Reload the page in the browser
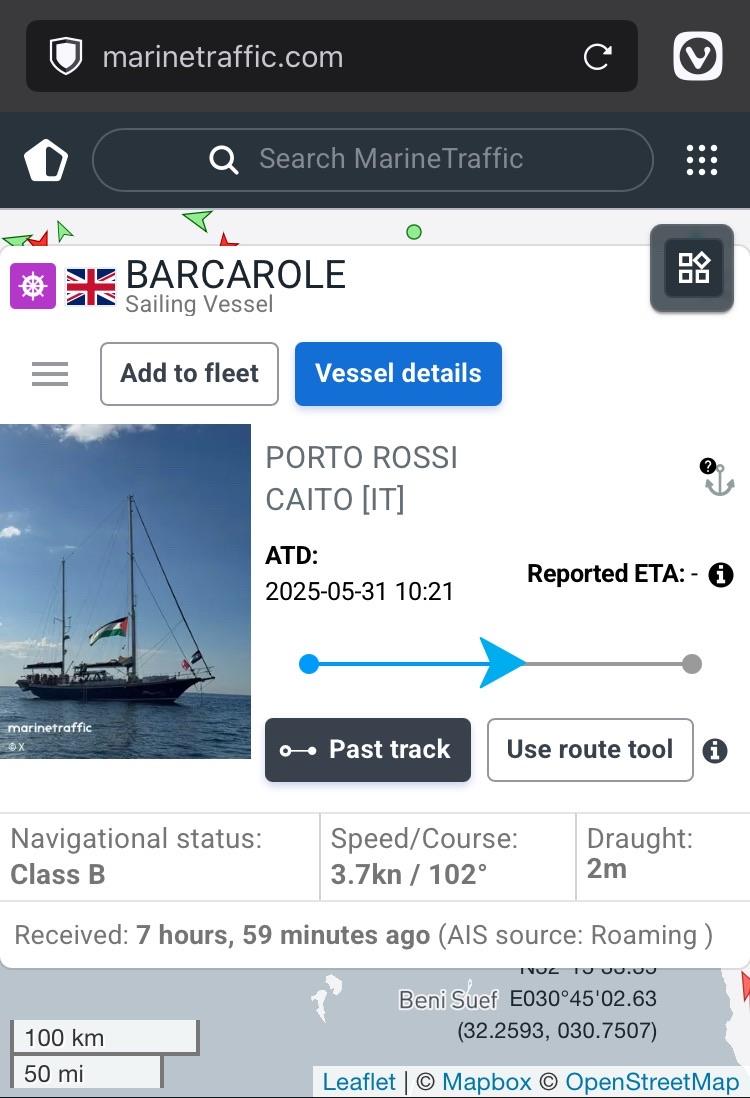Viewport: 750px width, 1098px height. [597, 57]
